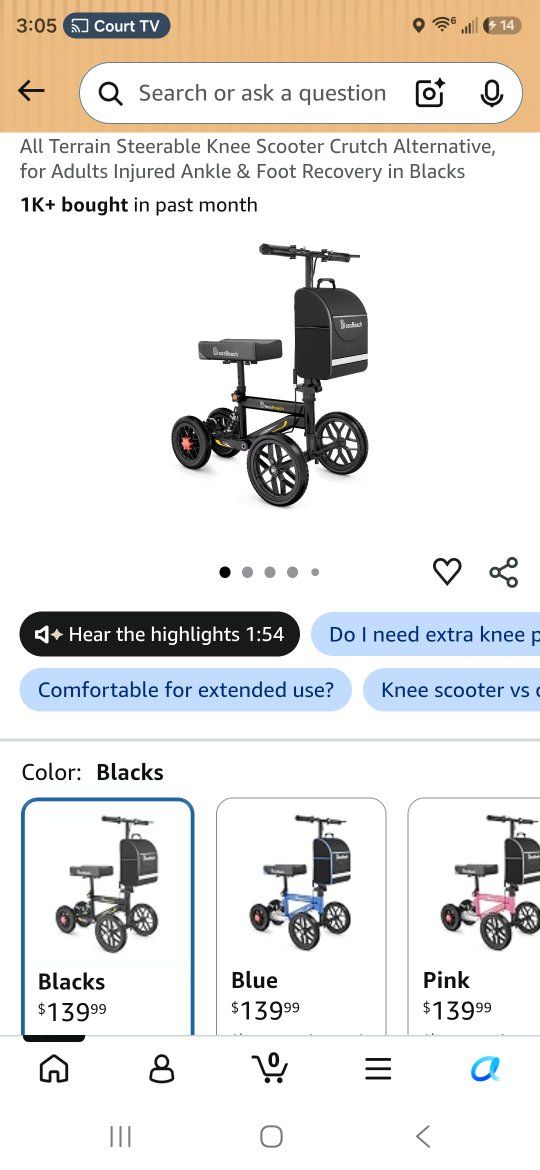Image resolution: width=540 pixels, height=1170 pixels.
Task: Open the camera lens search icon
Action: [430, 93]
